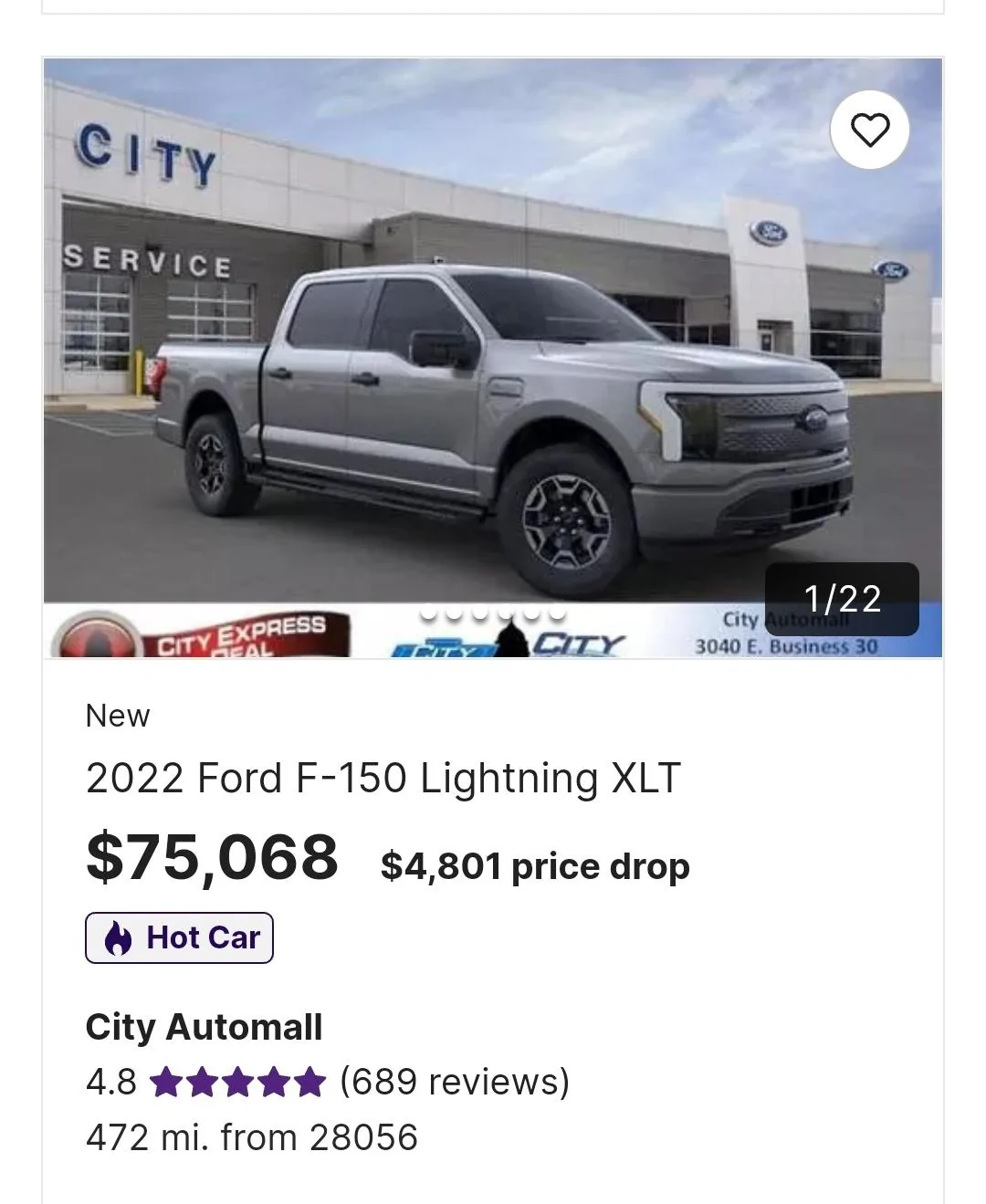Select the first carousel dot

(428, 613)
